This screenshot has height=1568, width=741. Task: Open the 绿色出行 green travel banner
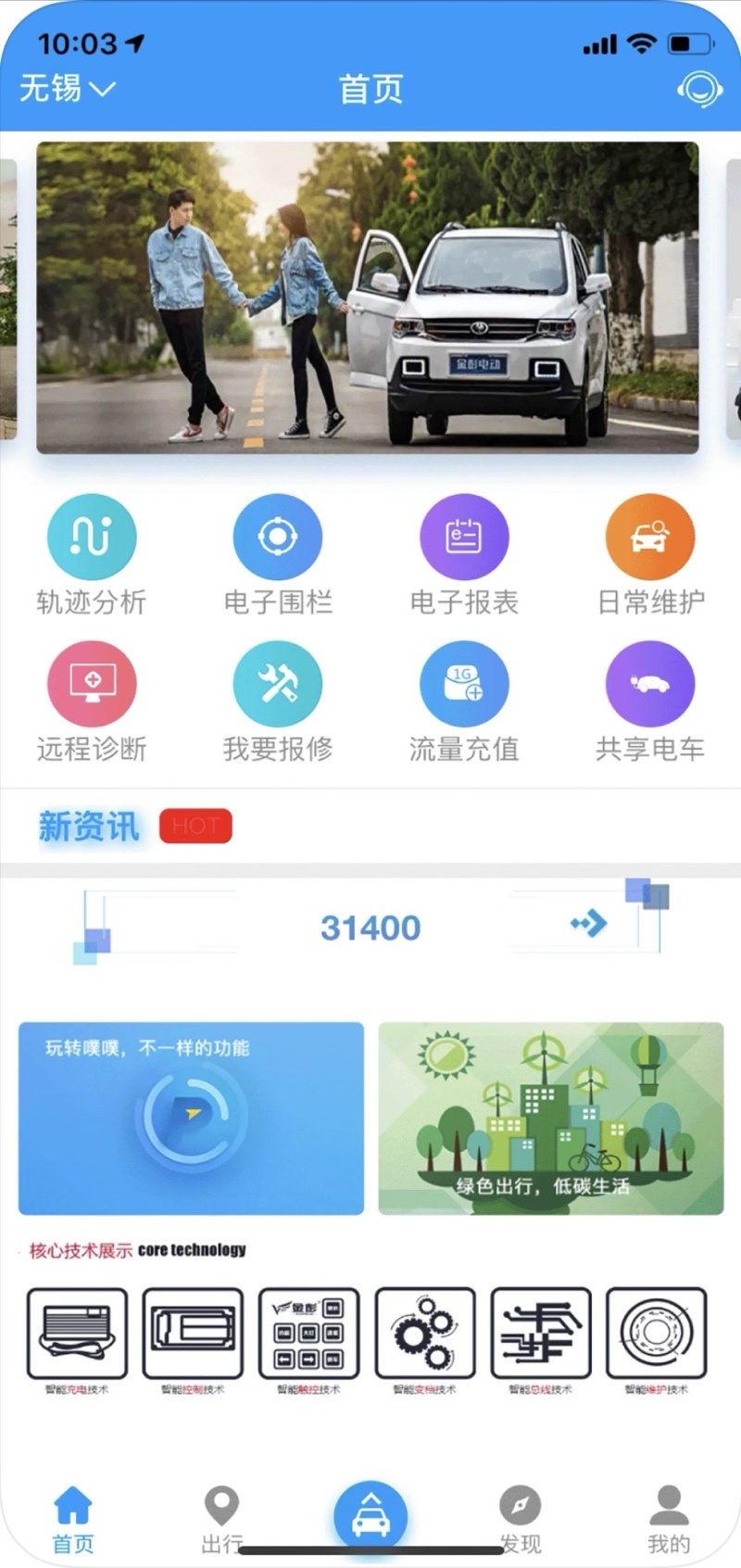[551, 1117]
